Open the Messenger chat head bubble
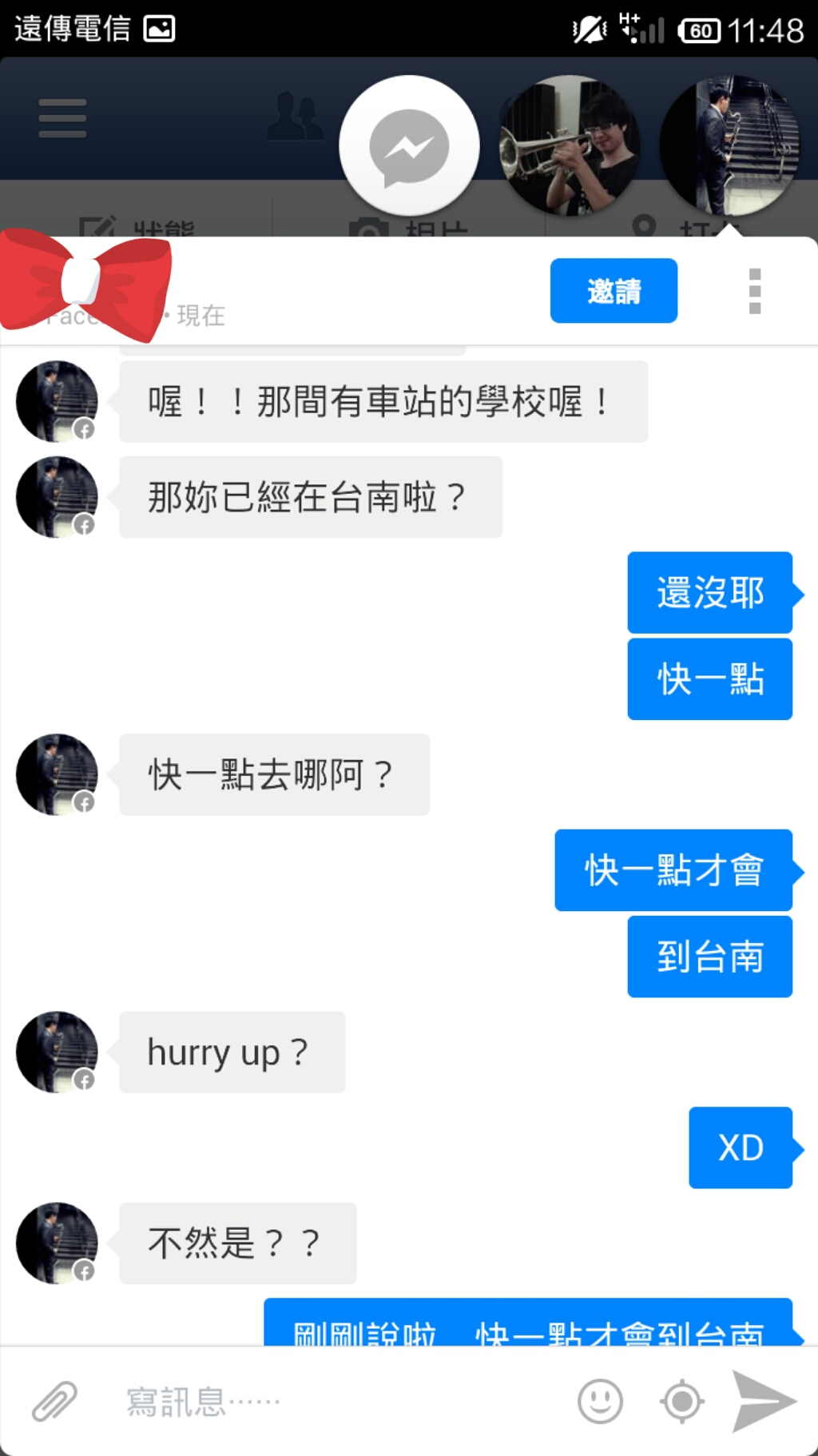This screenshot has width=818, height=1456. point(410,145)
